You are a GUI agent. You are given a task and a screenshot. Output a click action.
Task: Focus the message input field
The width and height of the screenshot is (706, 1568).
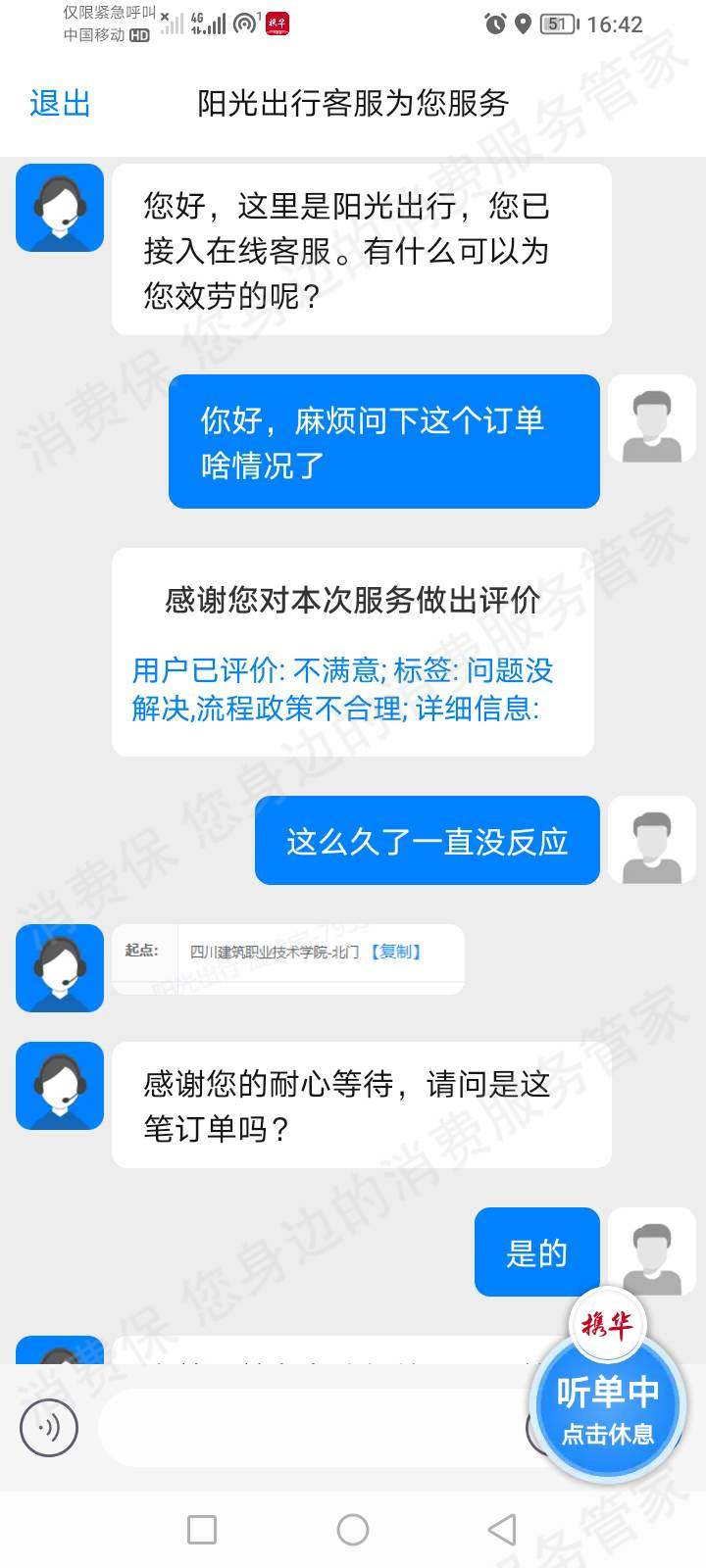pyautogui.click(x=314, y=1428)
